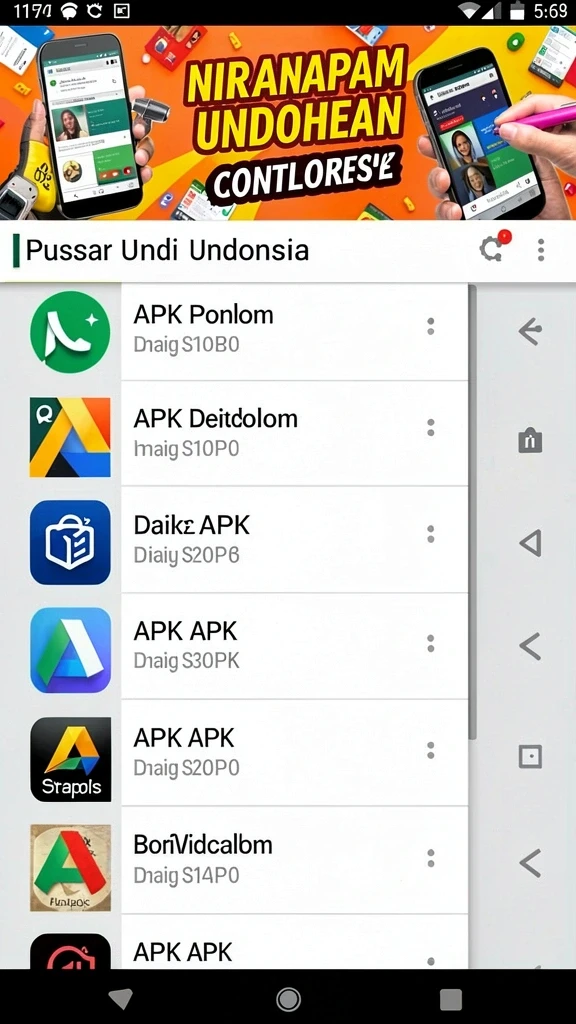The image size is (576, 1024).
Task: Open the overflow menu beside Pussar Undi Undonsia
Action: point(541,250)
